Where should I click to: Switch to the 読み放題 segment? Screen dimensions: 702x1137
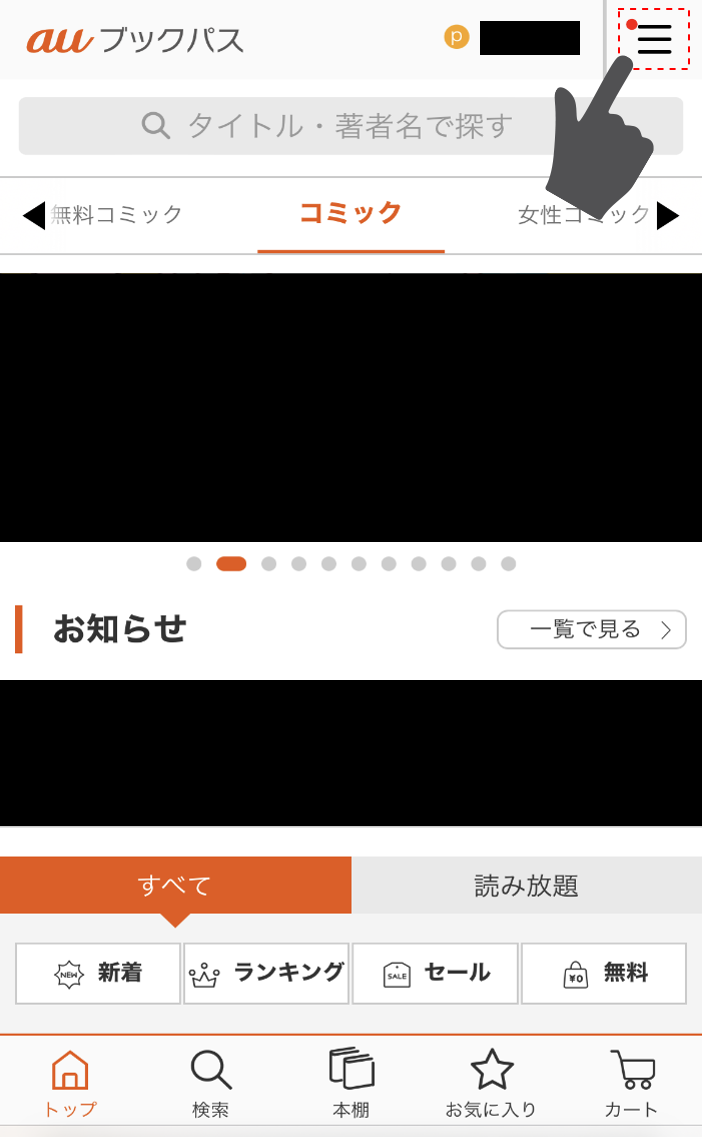point(526,885)
